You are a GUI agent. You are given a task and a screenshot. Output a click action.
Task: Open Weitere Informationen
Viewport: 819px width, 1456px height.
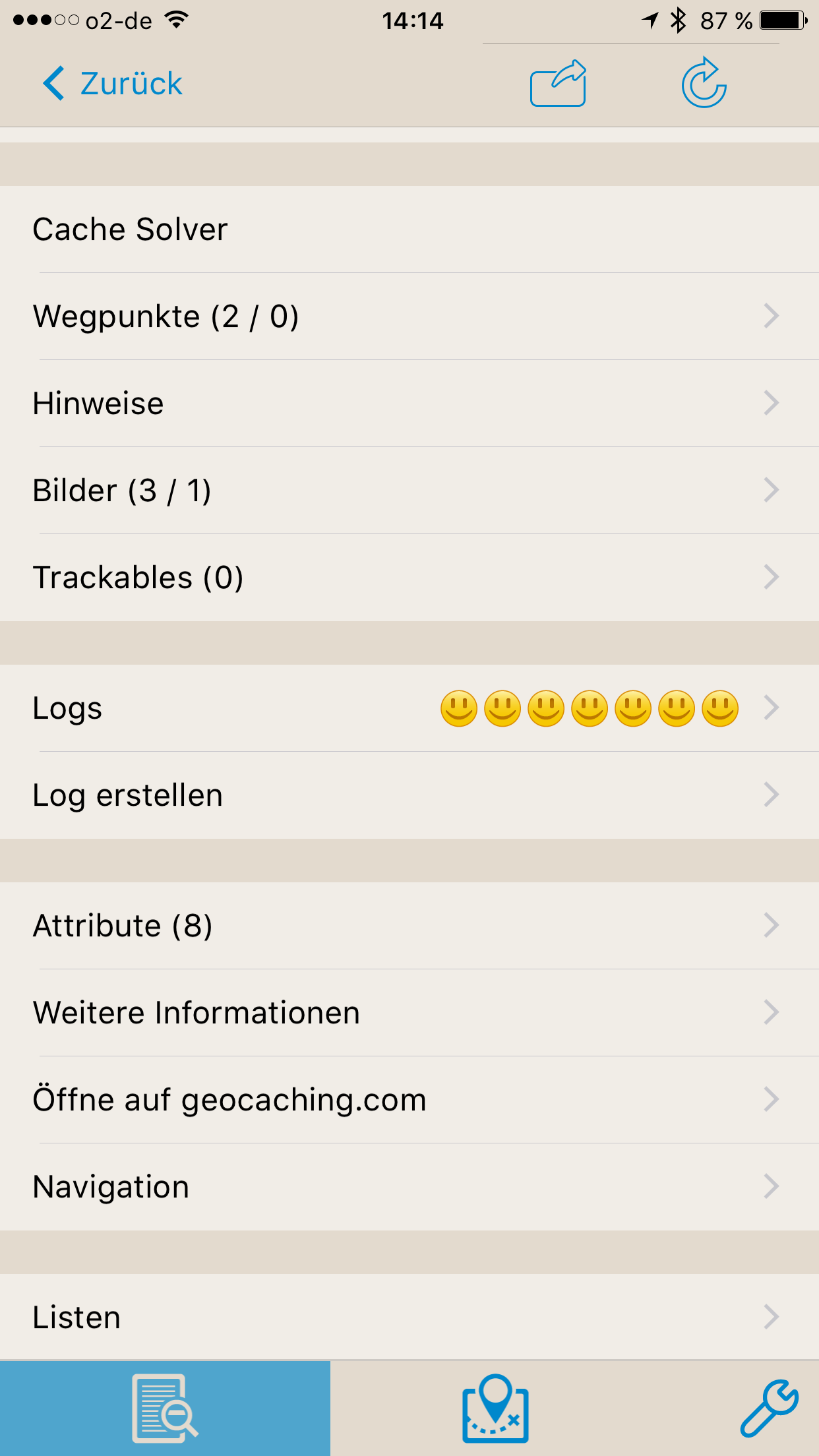pyautogui.click(x=409, y=1013)
